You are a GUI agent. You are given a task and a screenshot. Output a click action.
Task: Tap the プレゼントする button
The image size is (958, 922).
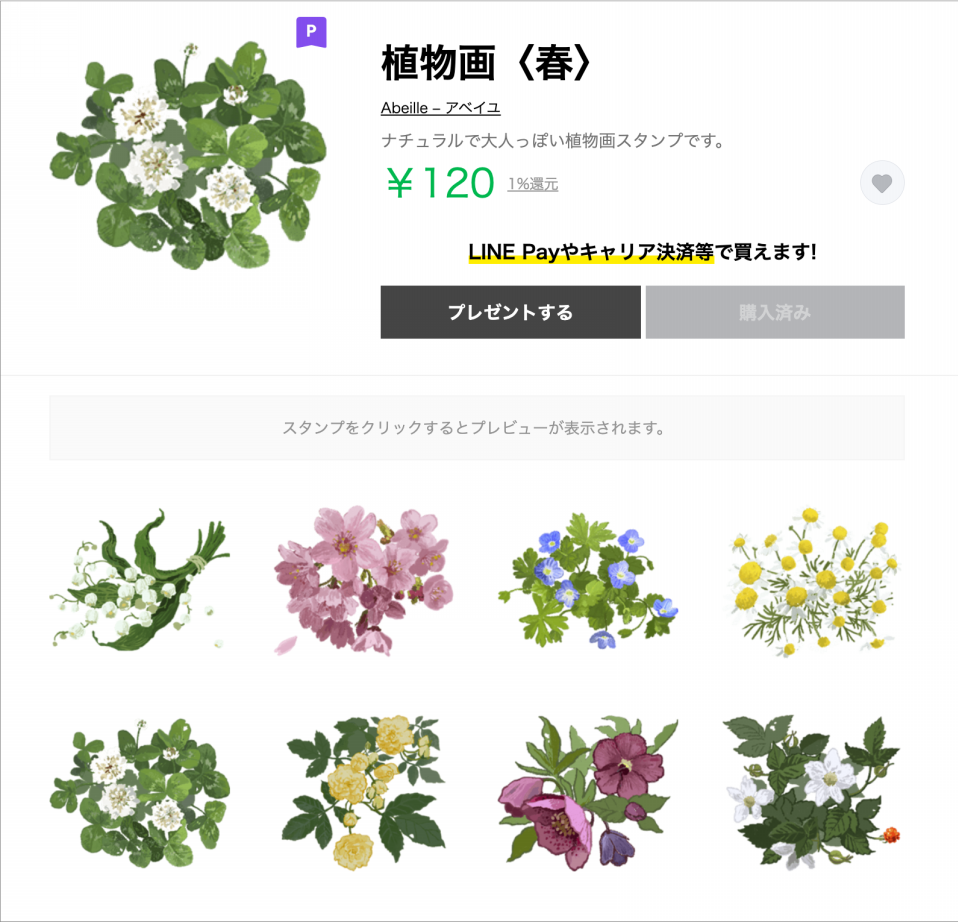[510, 312]
